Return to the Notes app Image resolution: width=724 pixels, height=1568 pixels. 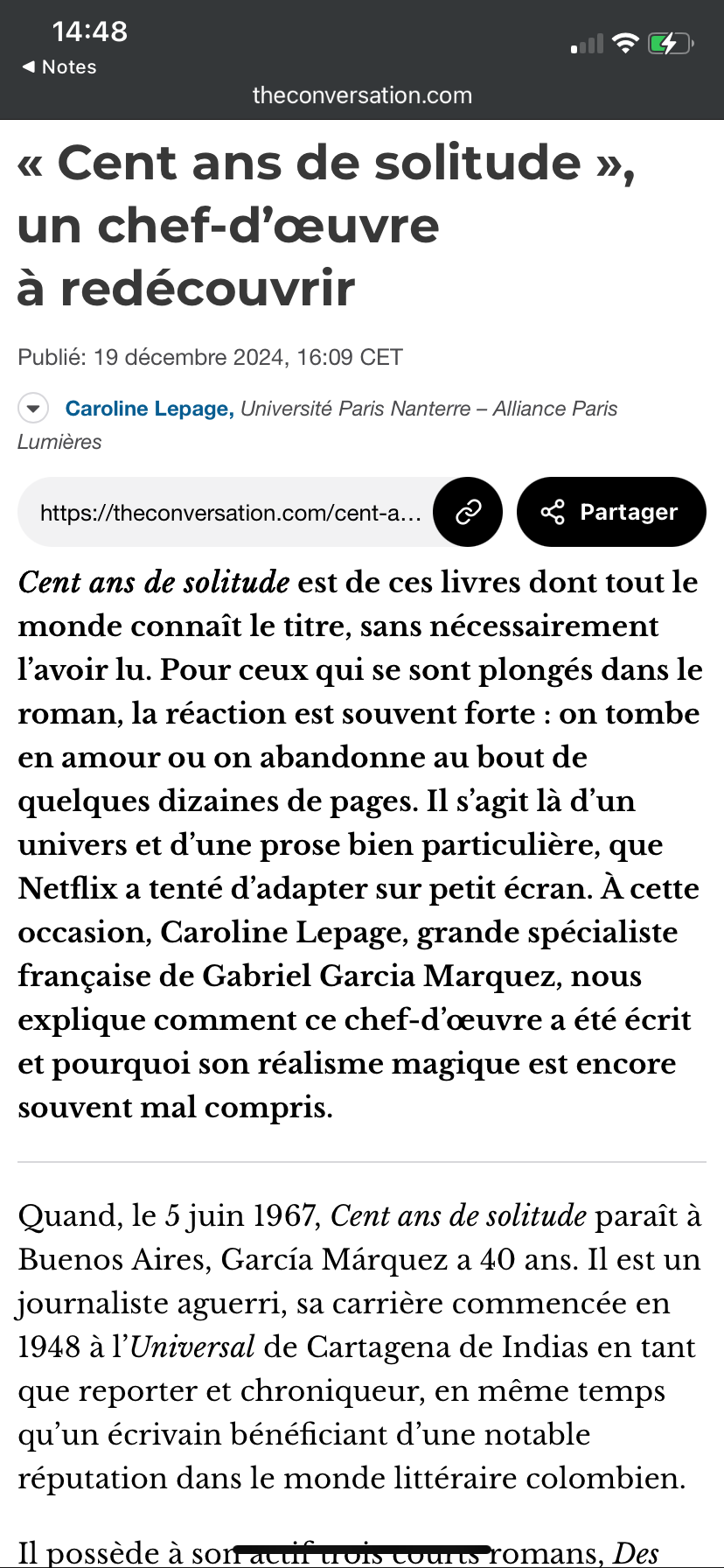(x=59, y=67)
